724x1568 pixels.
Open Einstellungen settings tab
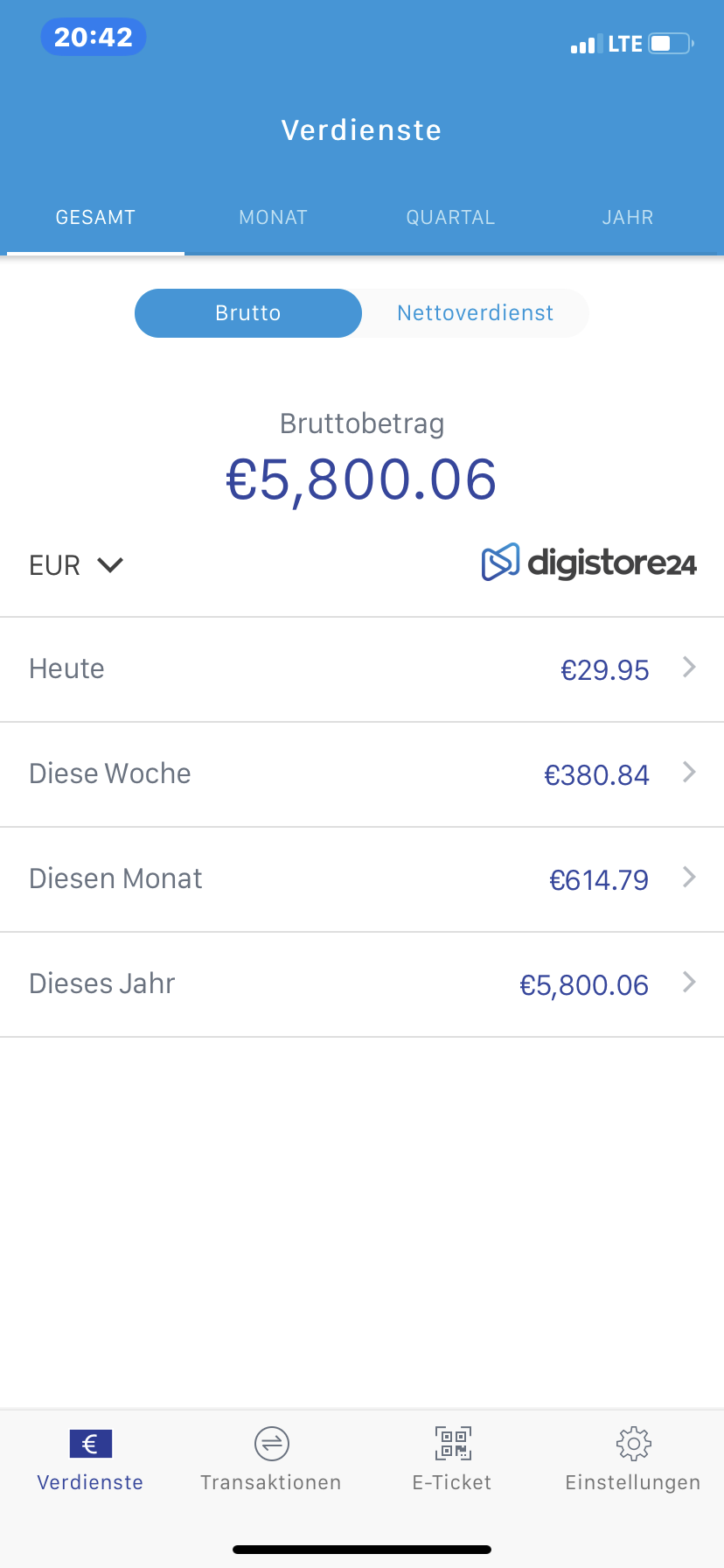(x=633, y=1460)
